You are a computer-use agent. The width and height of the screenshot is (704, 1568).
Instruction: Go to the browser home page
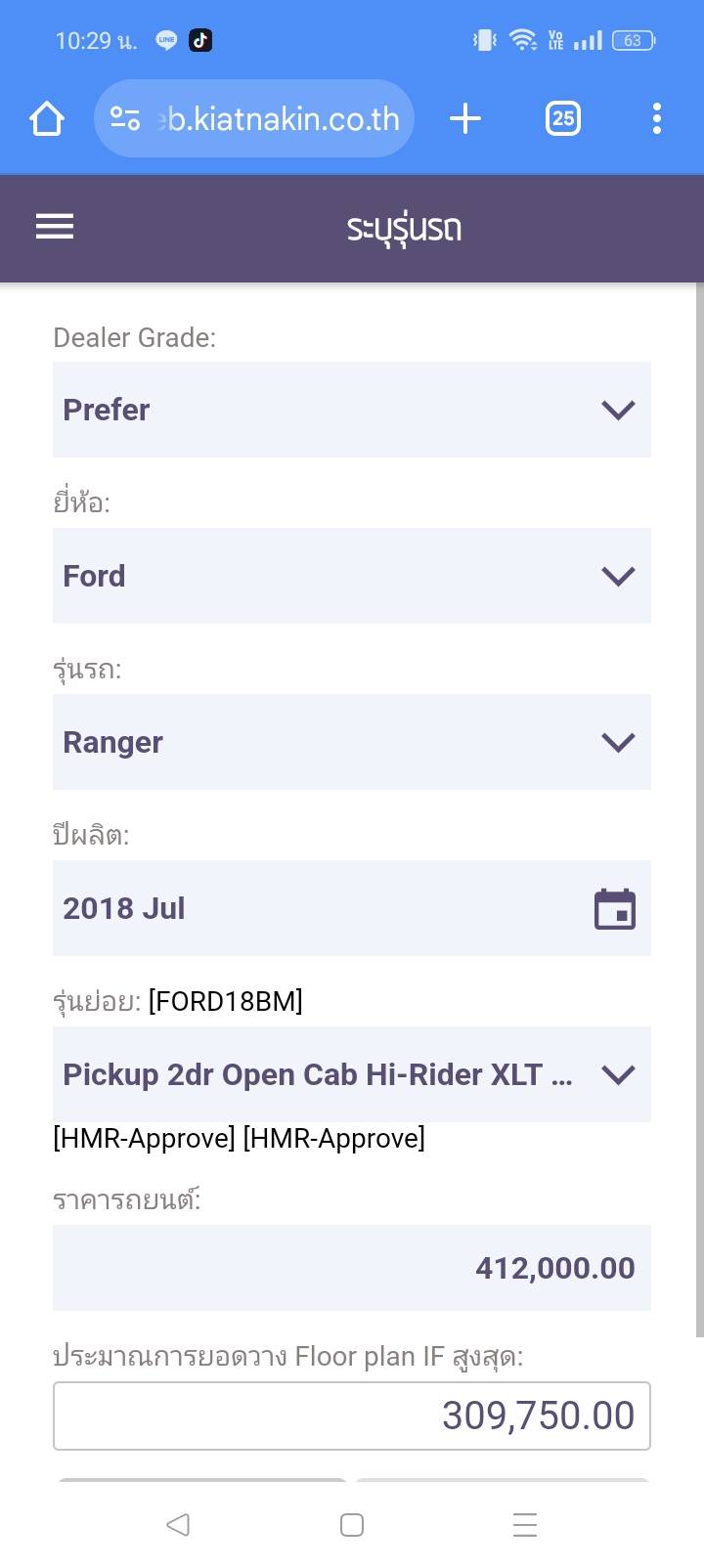(x=47, y=119)
